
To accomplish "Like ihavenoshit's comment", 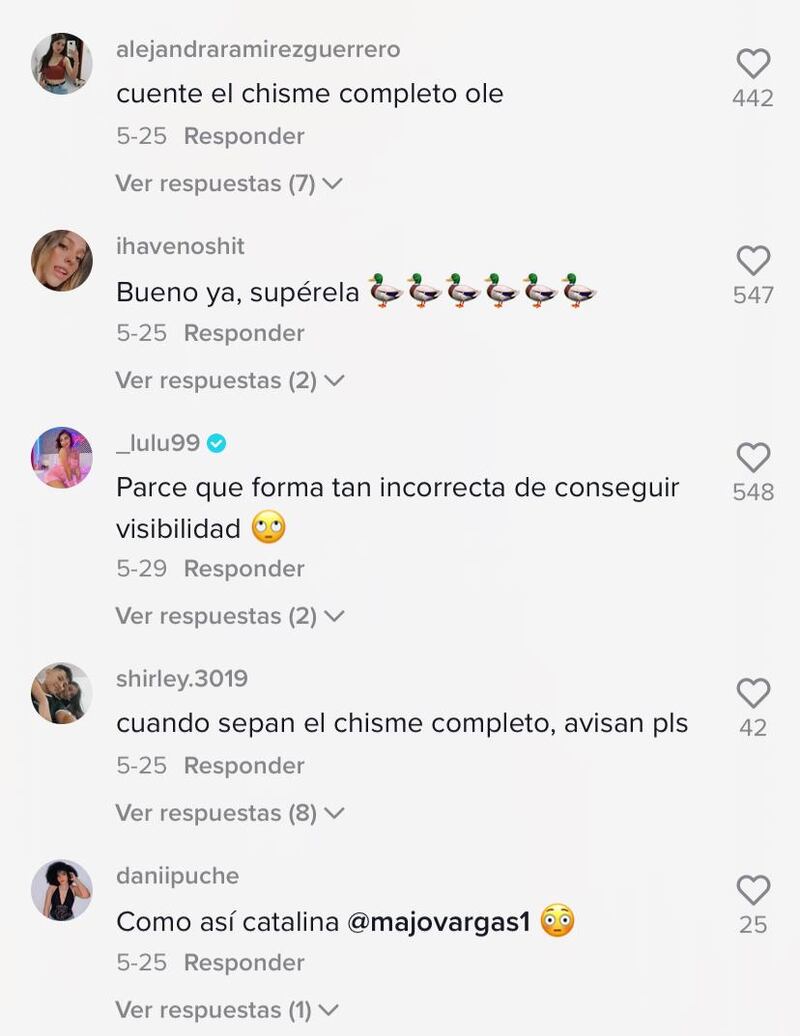I will pyautogui.click(x=753, y=262).
